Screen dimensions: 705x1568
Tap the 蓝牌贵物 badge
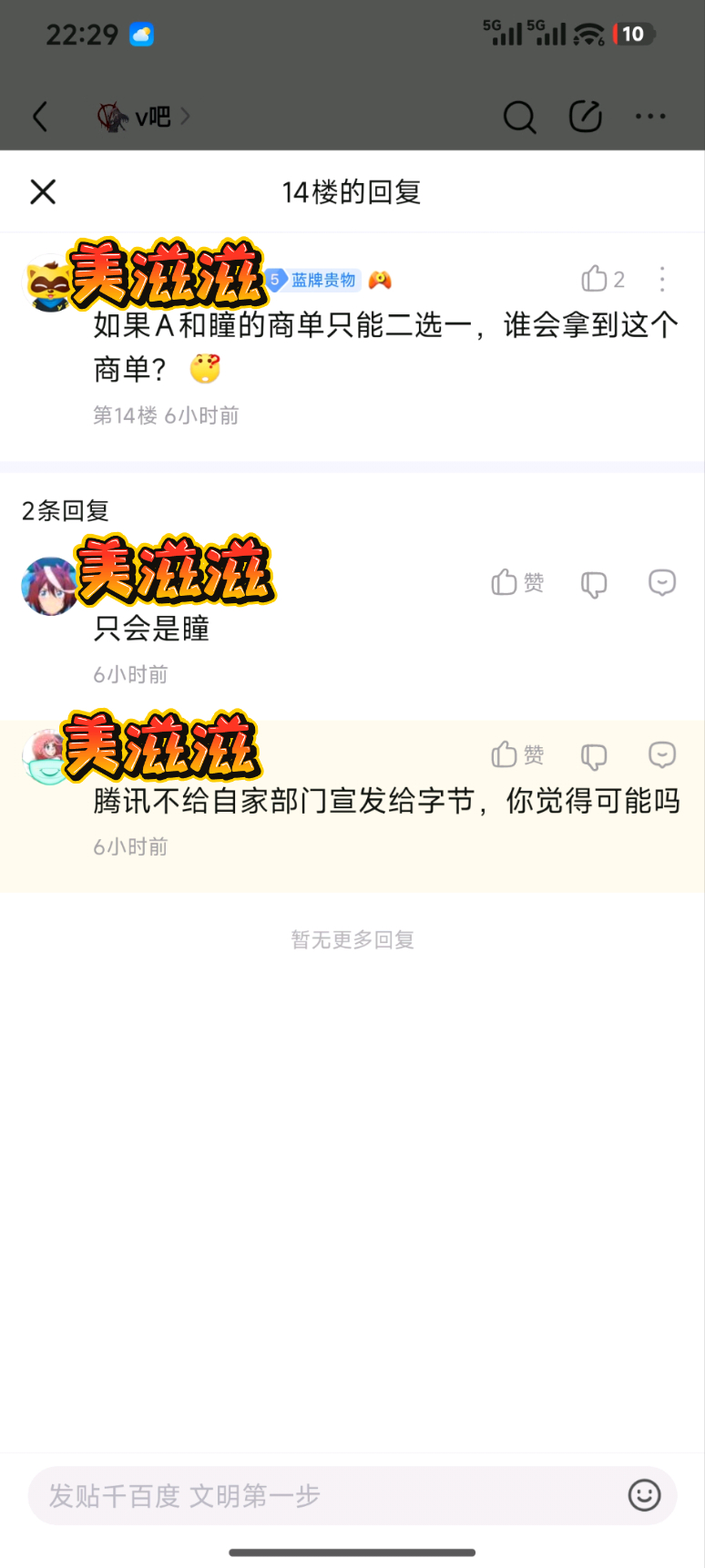tap(315, 280)
